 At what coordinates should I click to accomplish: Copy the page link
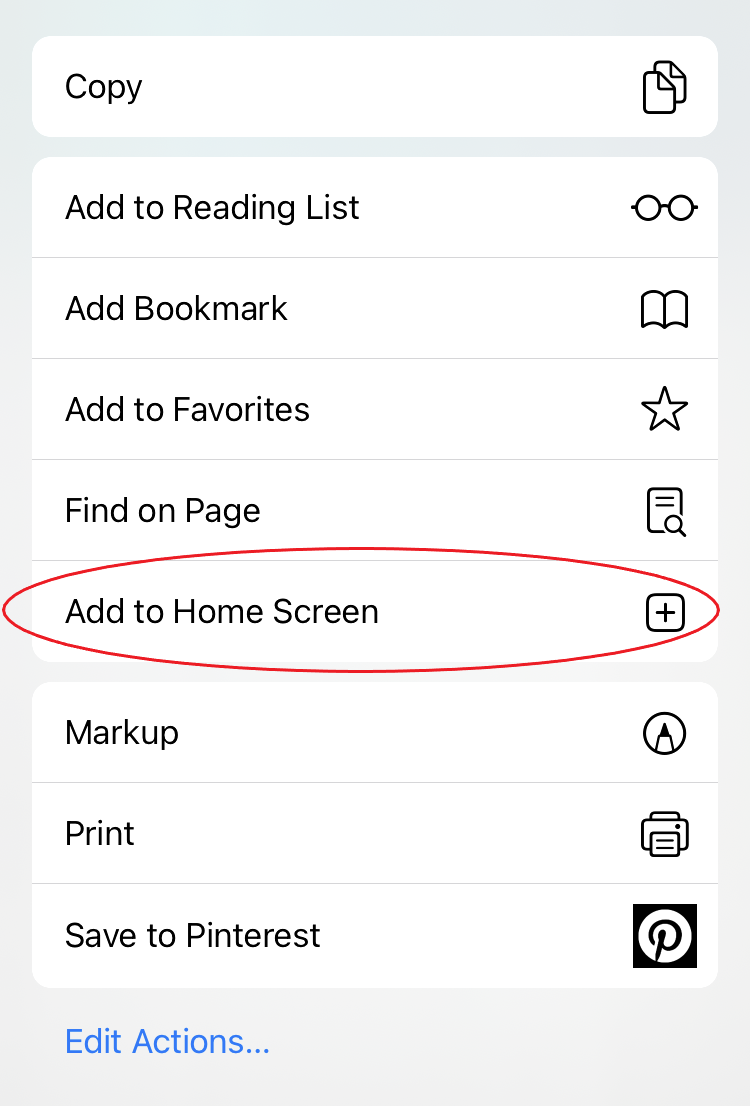coord(374,87)
